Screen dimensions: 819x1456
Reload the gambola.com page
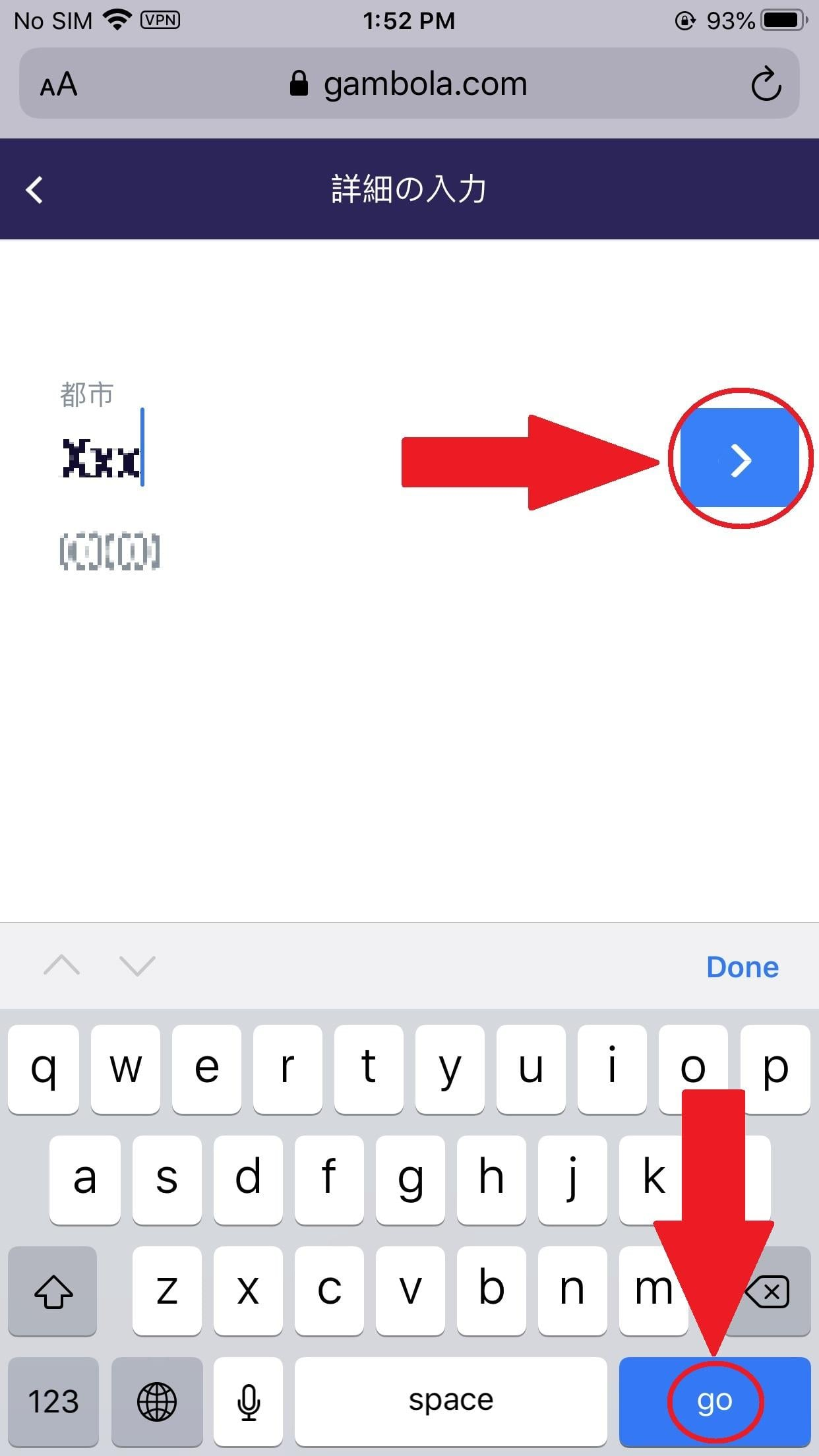[766, 84]
